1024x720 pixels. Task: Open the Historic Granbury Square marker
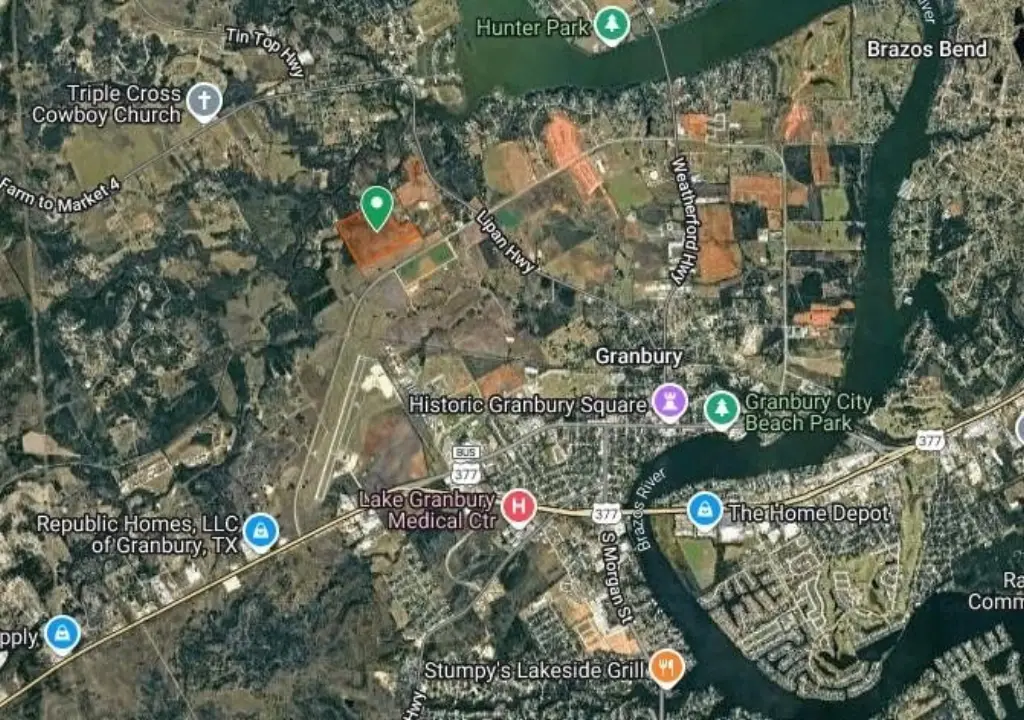(x=669, y=404)
